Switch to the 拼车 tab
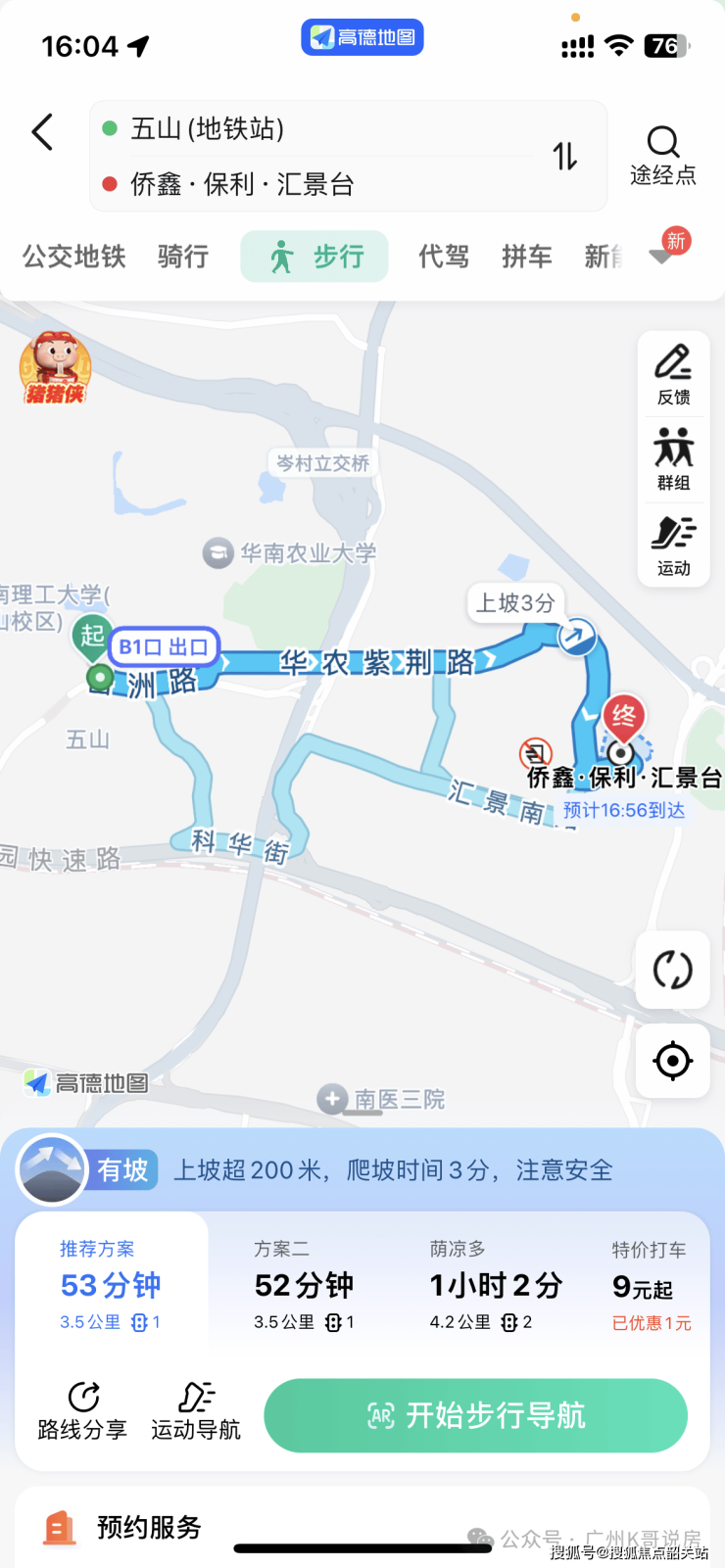 coord(527,257)
